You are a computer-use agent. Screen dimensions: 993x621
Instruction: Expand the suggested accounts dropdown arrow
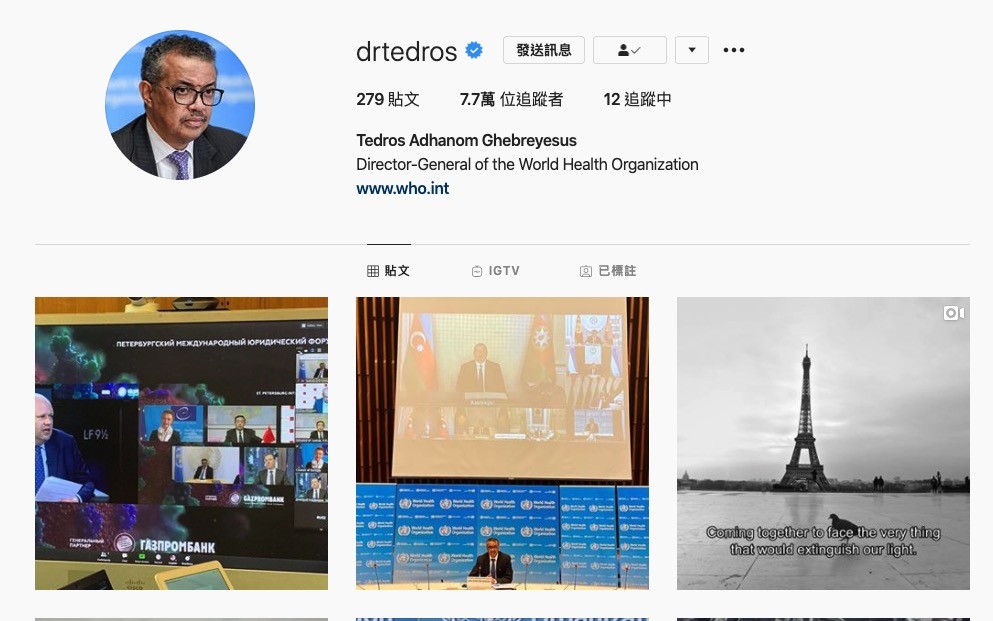692,50
